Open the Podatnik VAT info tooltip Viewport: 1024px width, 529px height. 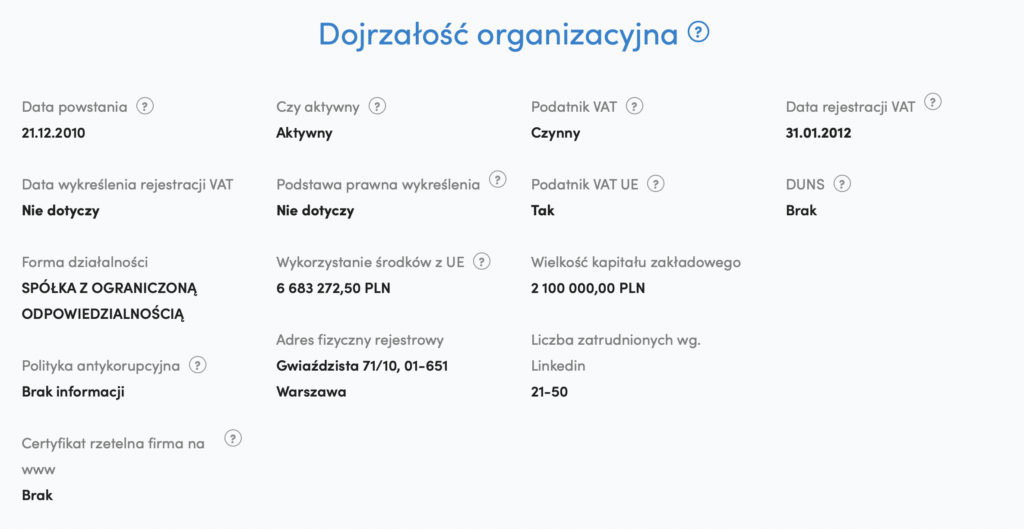634,106
